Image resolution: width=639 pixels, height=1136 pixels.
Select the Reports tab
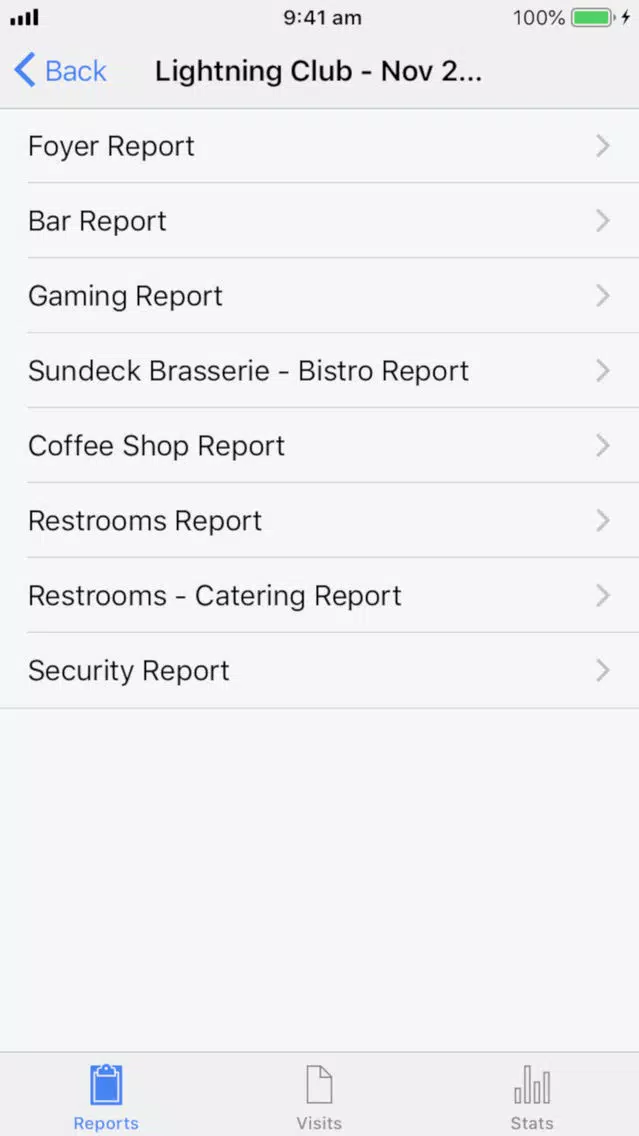106,1096
